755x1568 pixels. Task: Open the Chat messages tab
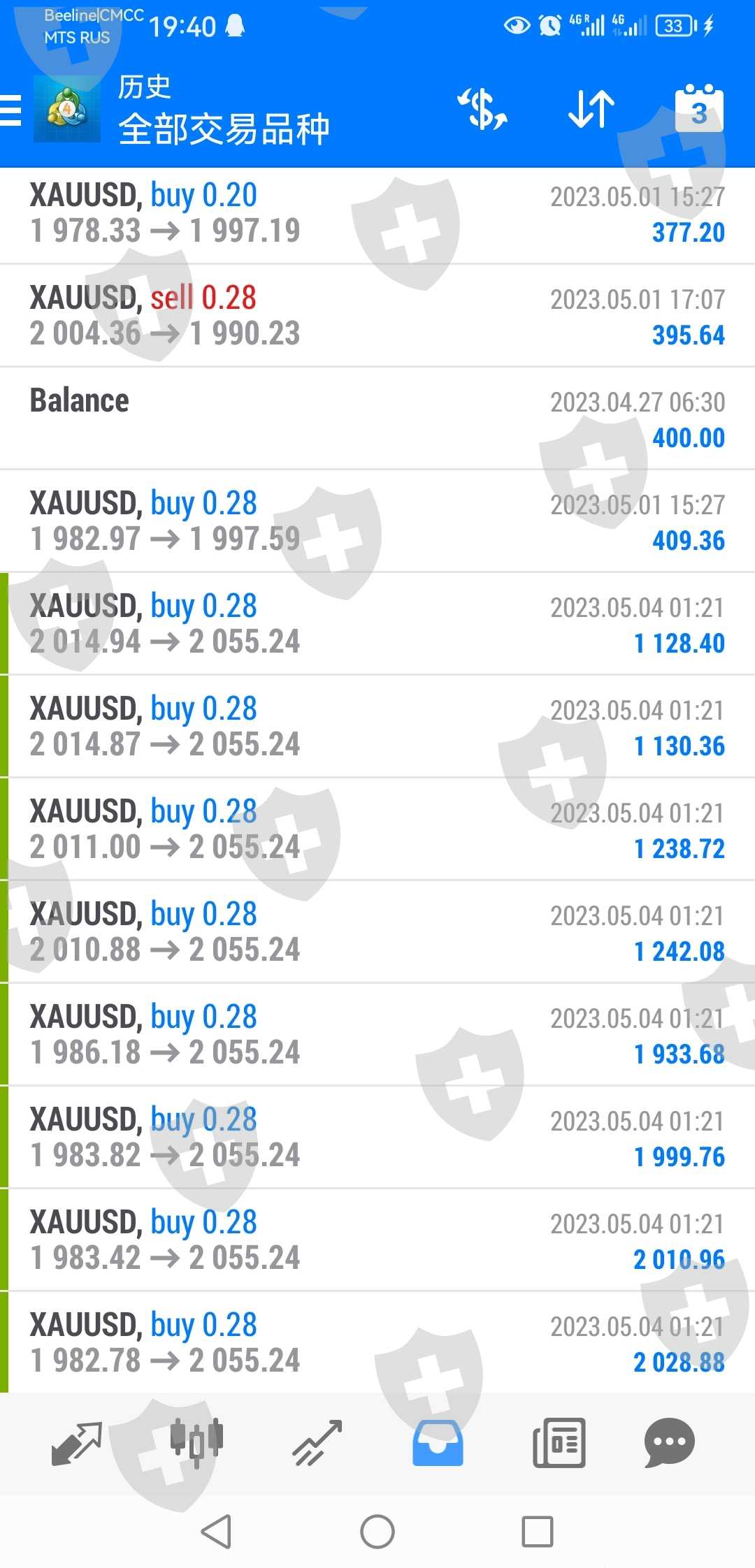pos(669,1443)
